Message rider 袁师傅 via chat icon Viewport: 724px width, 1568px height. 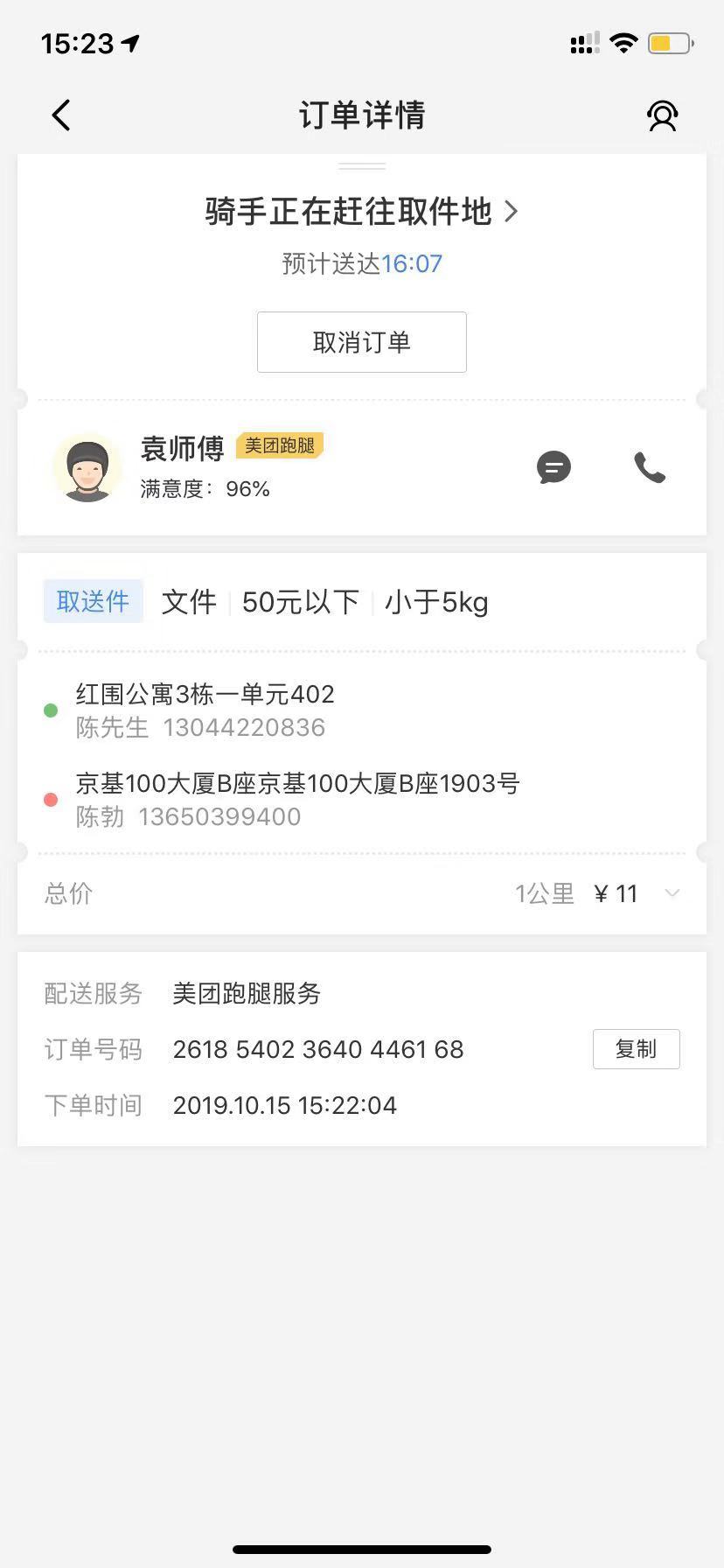[553, 468]
